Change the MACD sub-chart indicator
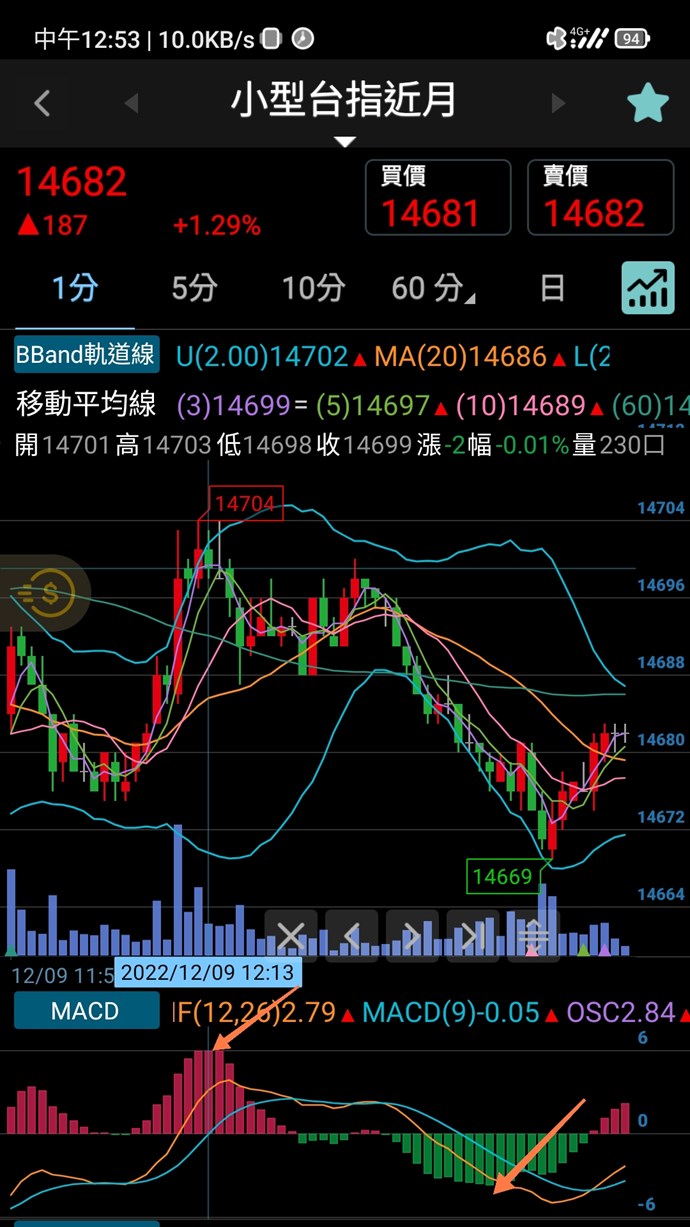 pos(86,1011)
